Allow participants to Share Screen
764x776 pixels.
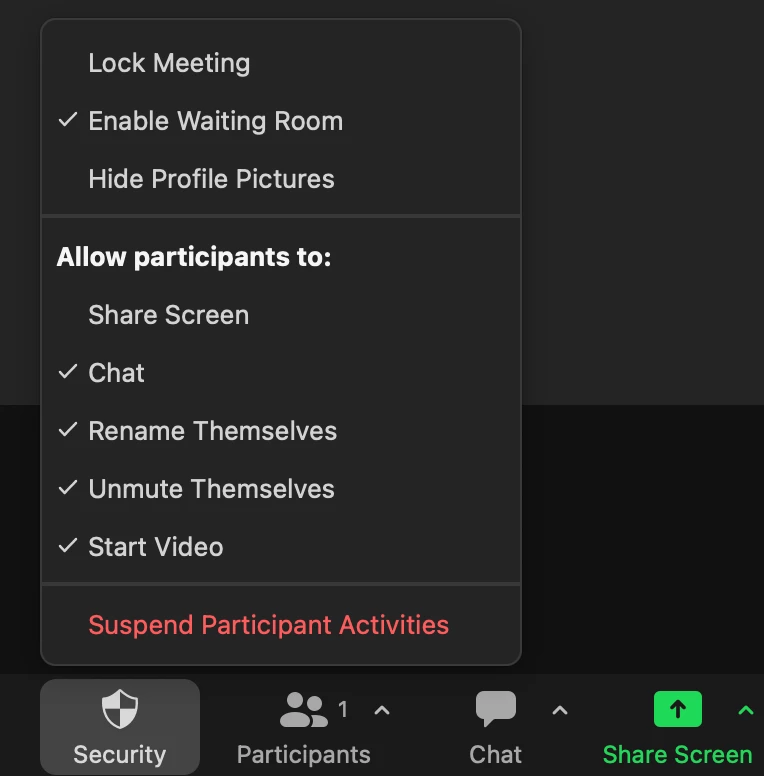tap(168, 315)
